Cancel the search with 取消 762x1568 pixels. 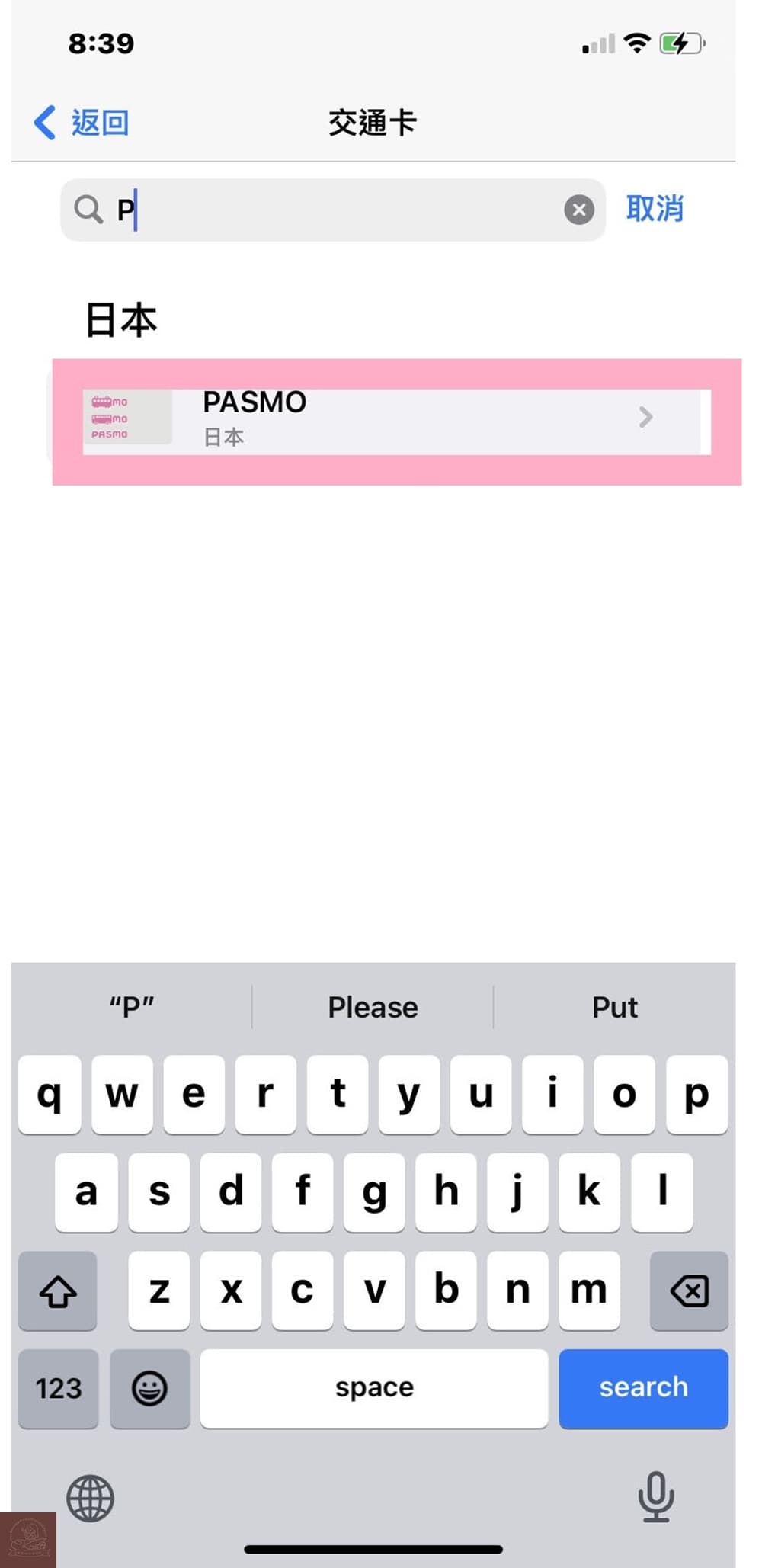(654, 209)
